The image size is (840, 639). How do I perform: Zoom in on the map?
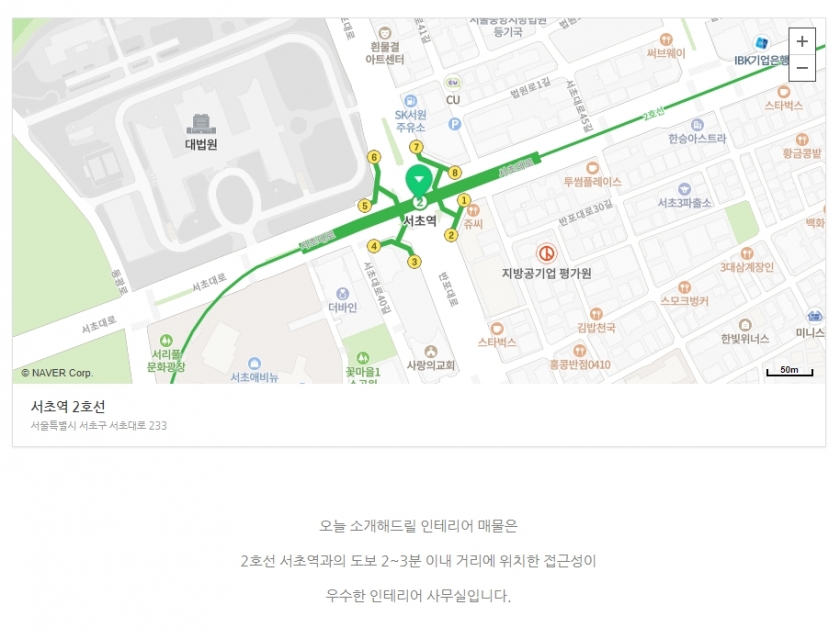click(802, 42)
